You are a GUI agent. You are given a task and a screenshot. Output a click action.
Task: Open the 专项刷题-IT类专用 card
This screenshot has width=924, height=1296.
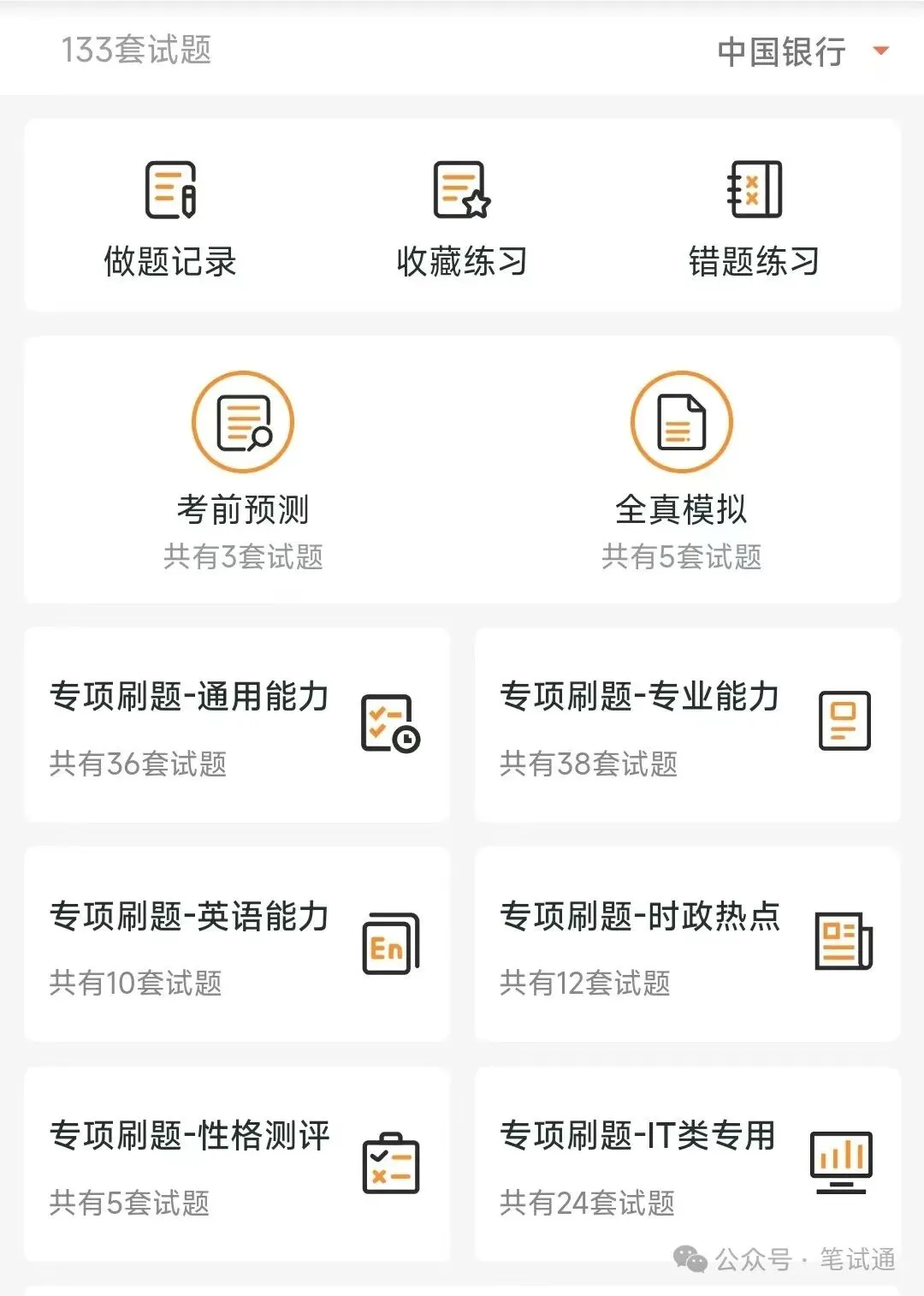(x=688, y=1164)
